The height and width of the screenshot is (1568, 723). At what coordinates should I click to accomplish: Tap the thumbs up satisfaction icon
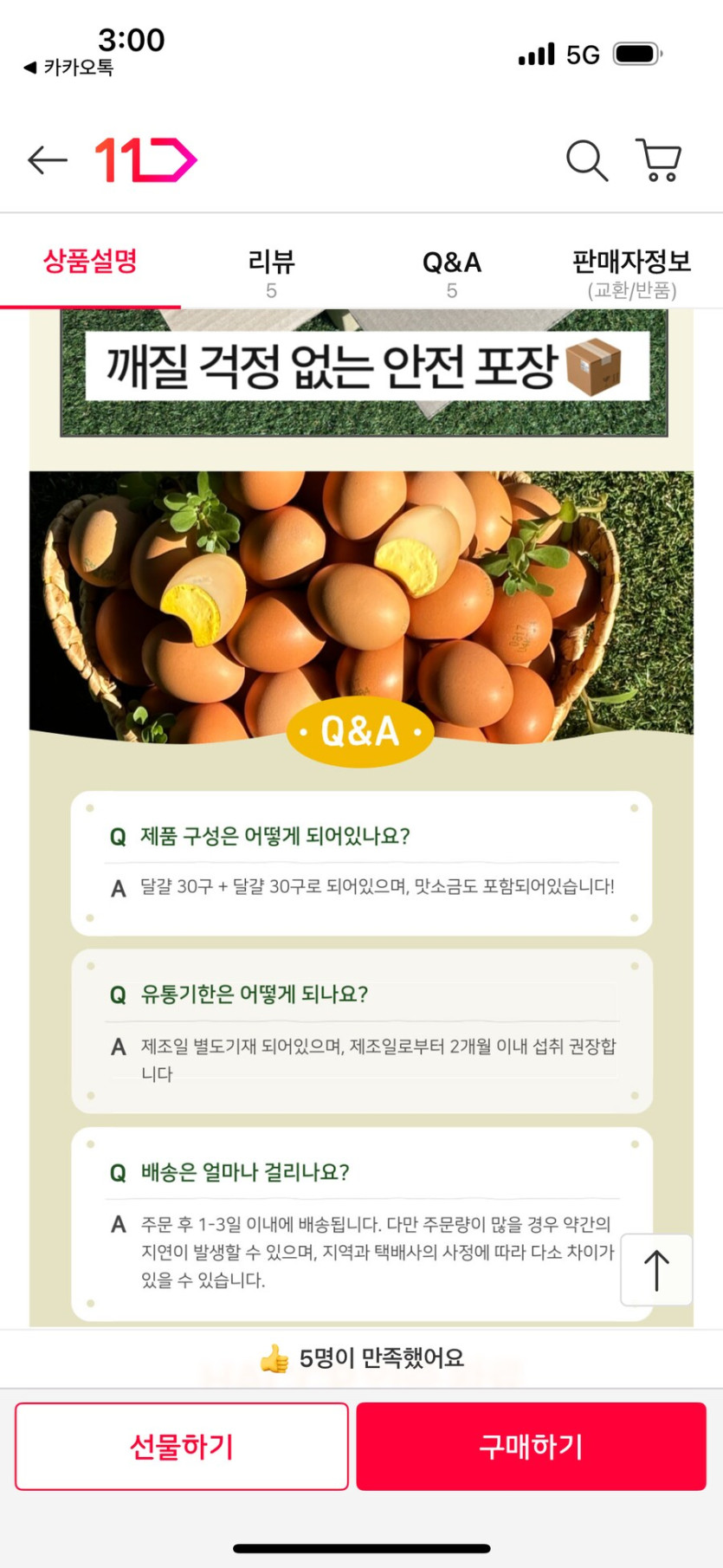(x=274, y=1357)
